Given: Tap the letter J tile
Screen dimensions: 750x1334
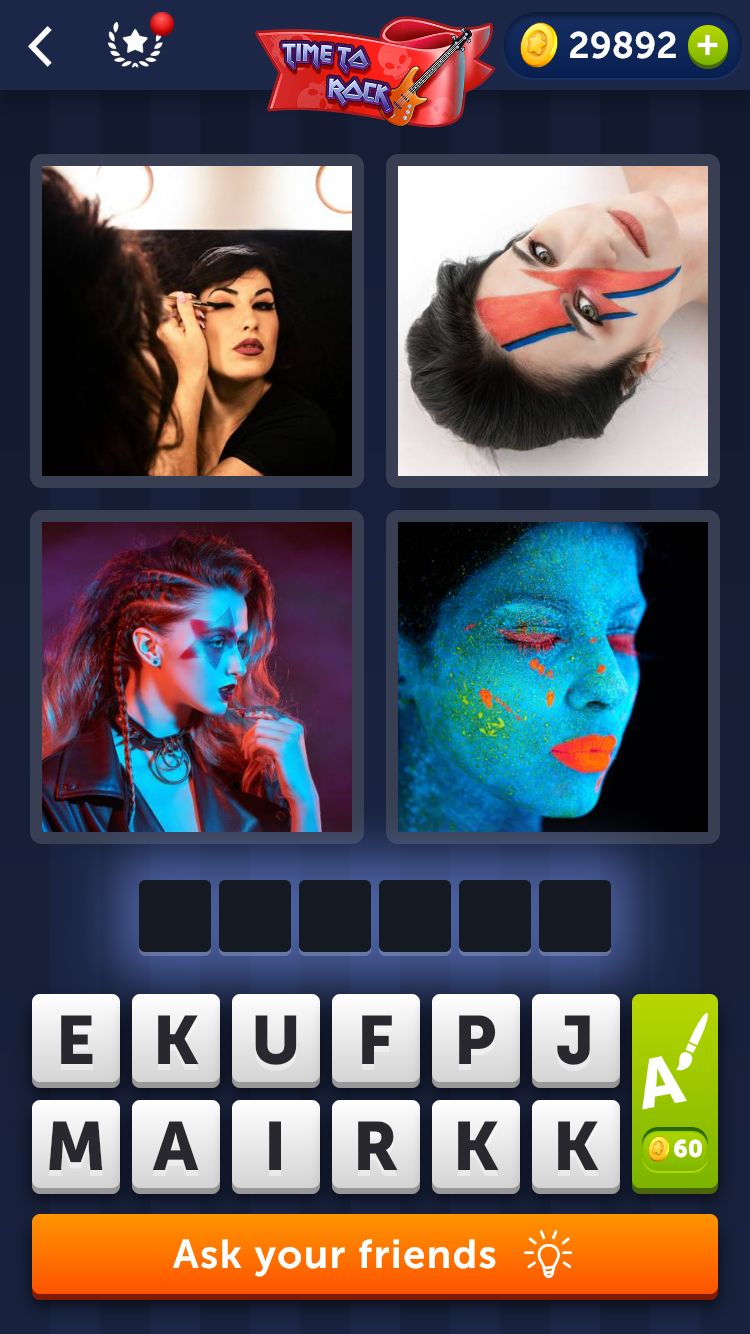Looking at the screenshot, I should tap(576, 1040).
